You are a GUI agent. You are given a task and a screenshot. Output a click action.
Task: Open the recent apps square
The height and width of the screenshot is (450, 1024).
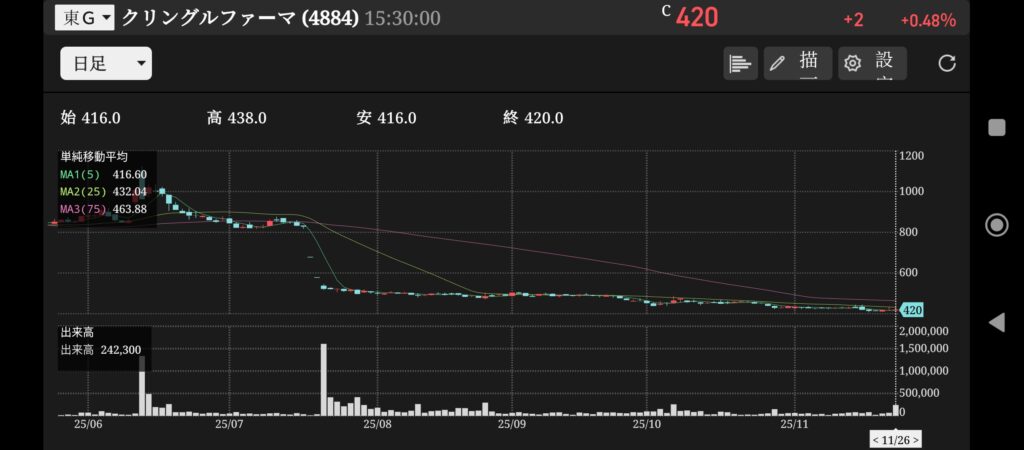pyautogui.click(x=996, y=127)
